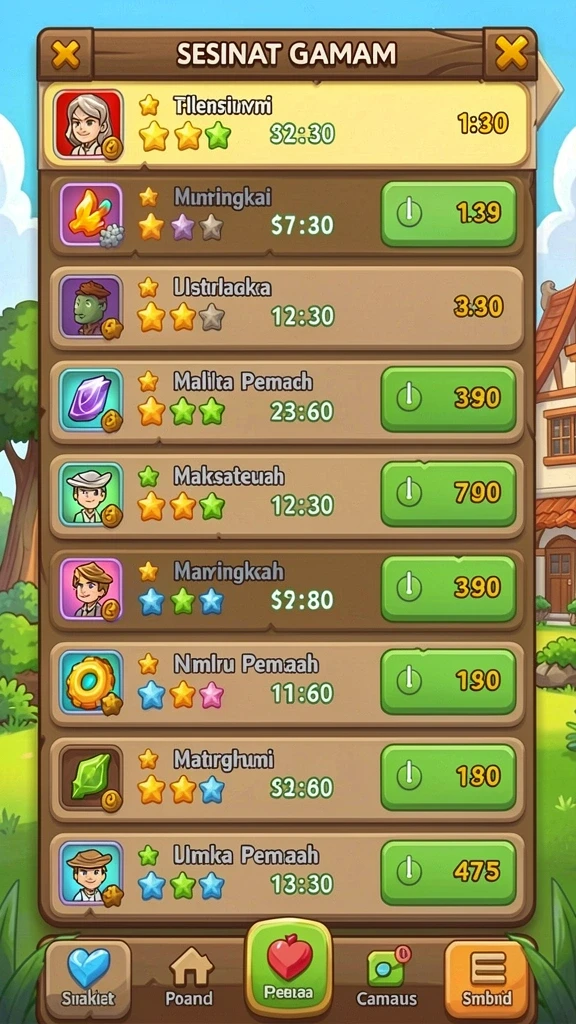Close the panel with the right X button
Viewport: 576px width, 1024px height.
coord(511,54)
